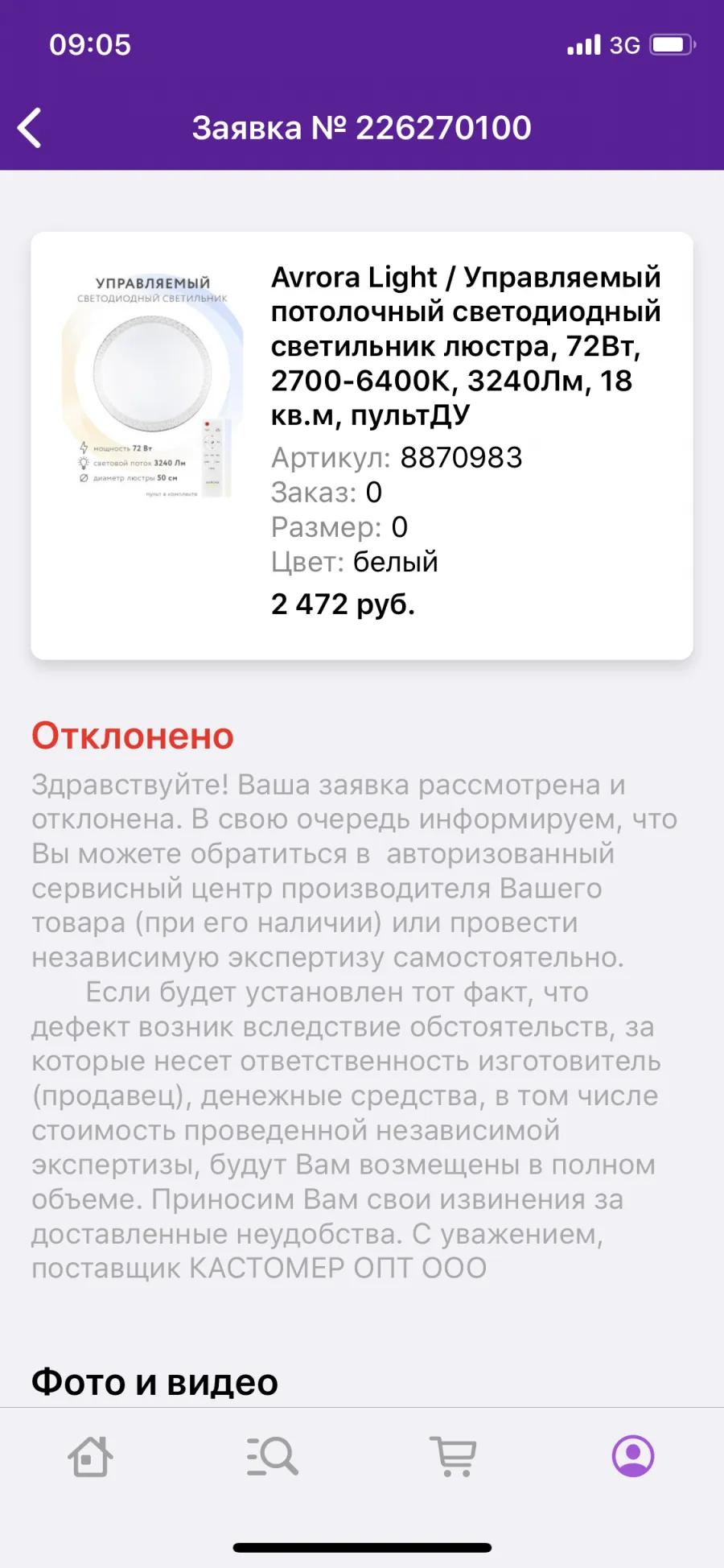Open the catalog search tab
Screen dimensions: 724x1568
272,1456
